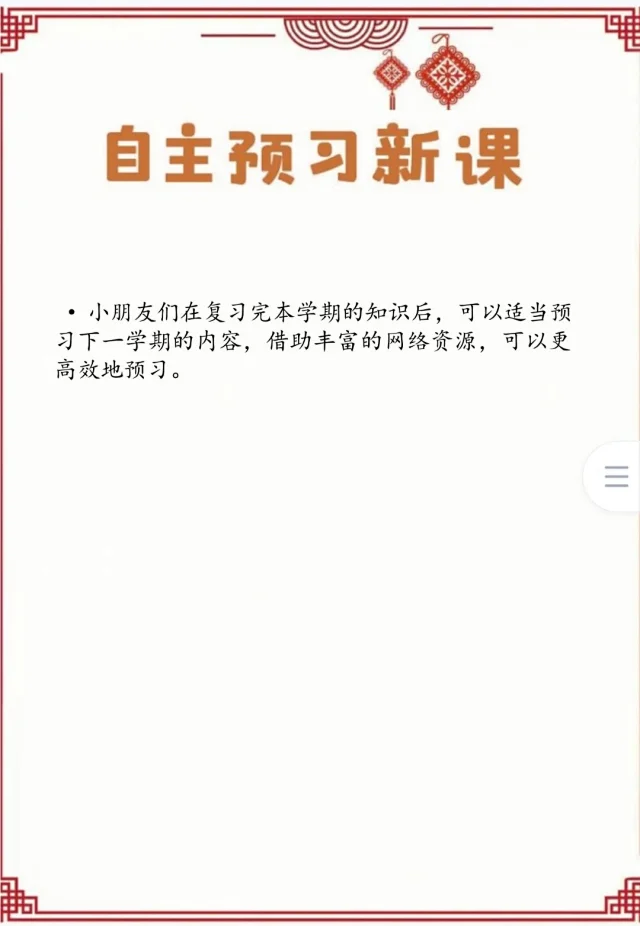Open the floating menu button with three lines
The height and width of the screenshot is (926, 640).
click(616, 476)
